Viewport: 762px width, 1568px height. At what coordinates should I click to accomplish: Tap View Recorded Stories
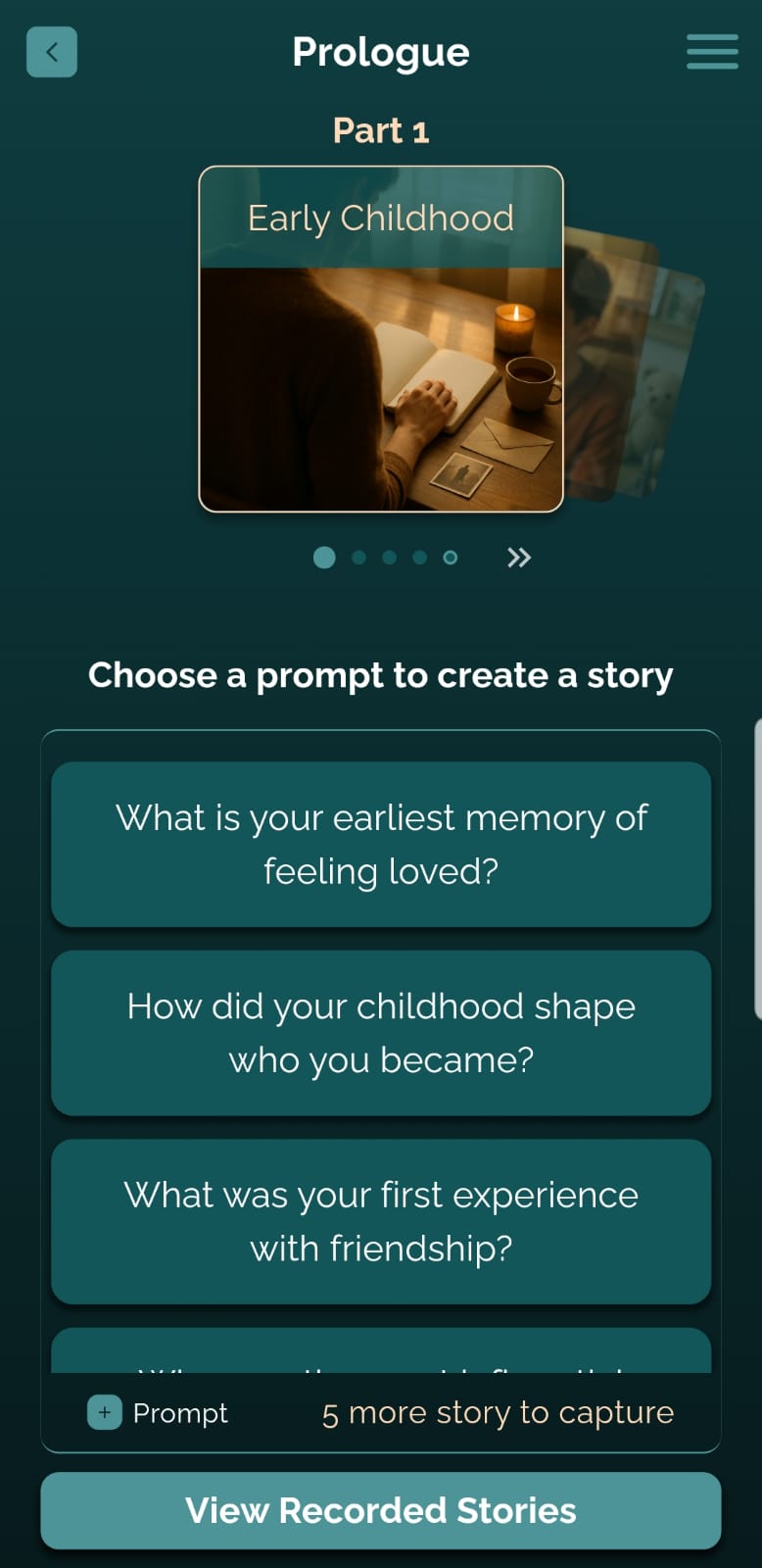pos(381,1509)
